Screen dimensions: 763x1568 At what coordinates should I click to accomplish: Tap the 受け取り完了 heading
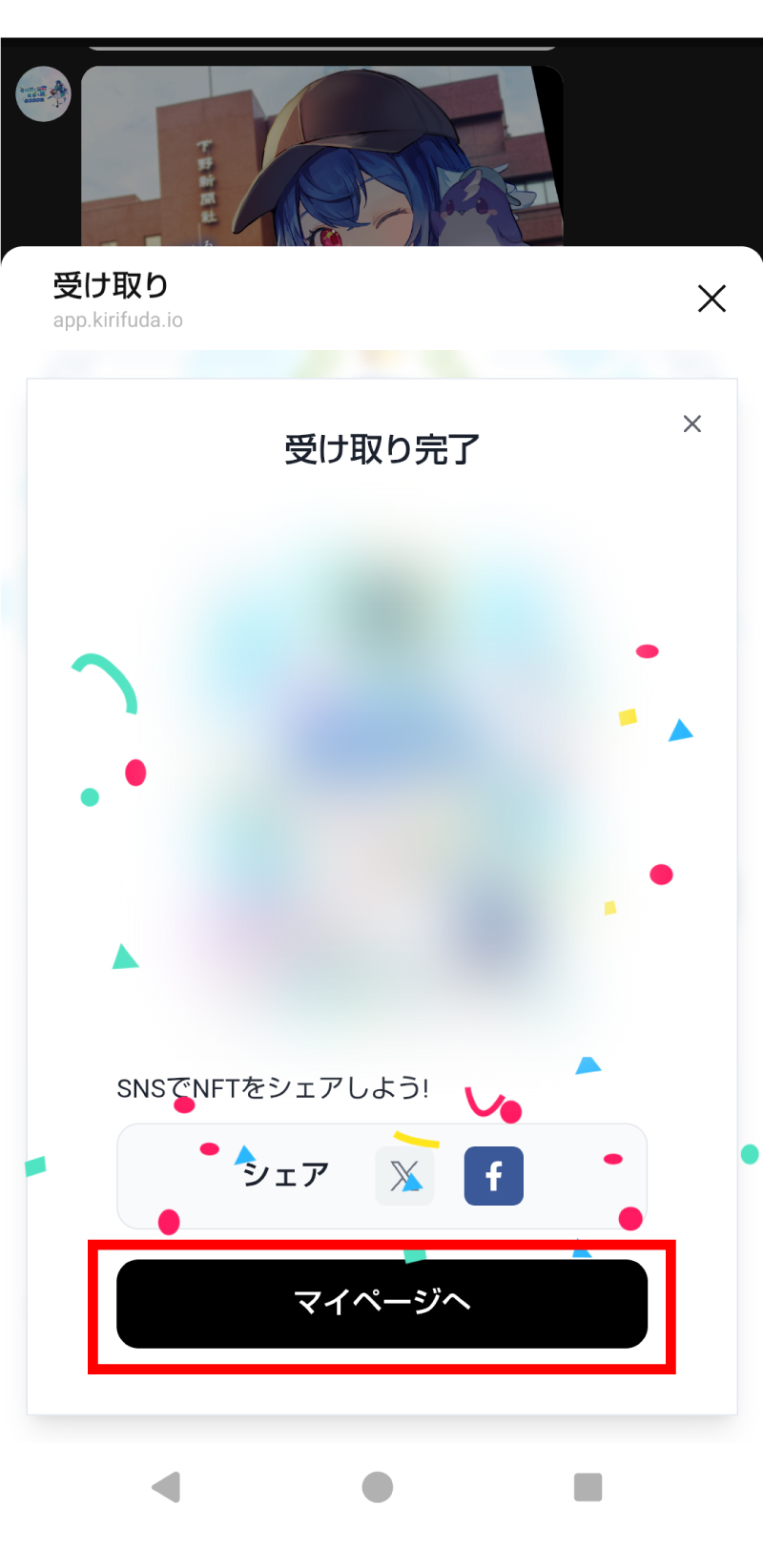(381, 446)
